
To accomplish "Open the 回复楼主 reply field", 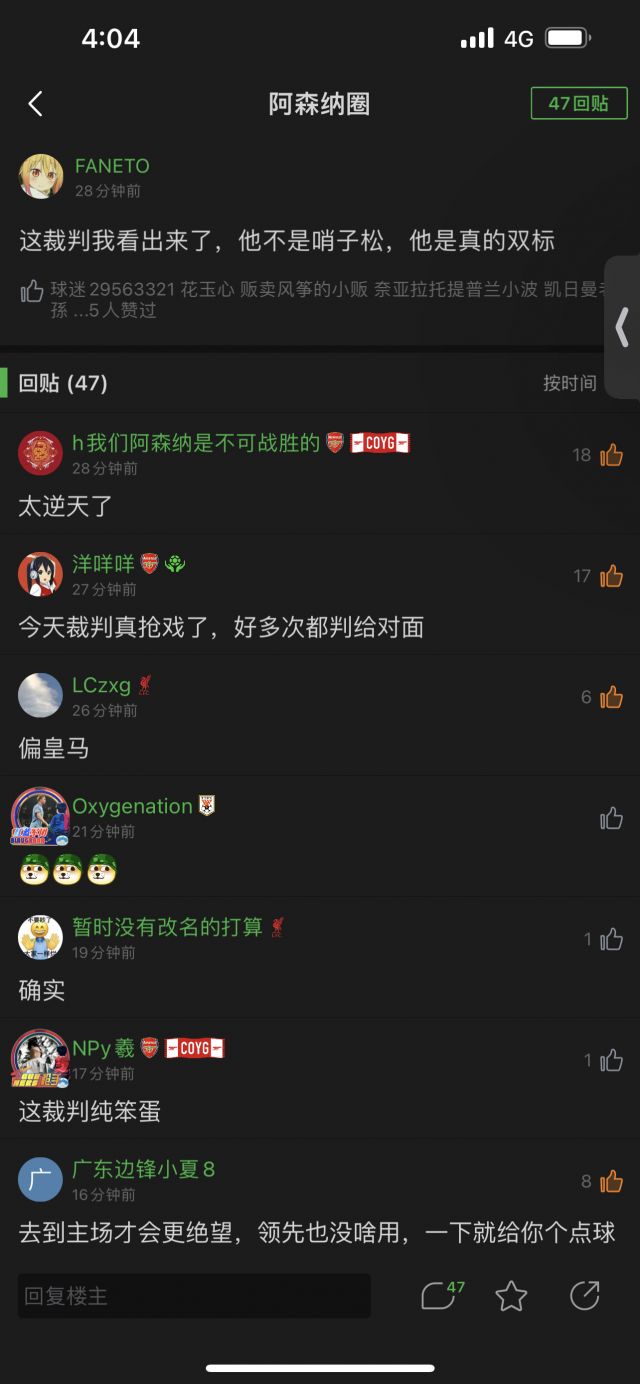I will (x=194, y=1296).
